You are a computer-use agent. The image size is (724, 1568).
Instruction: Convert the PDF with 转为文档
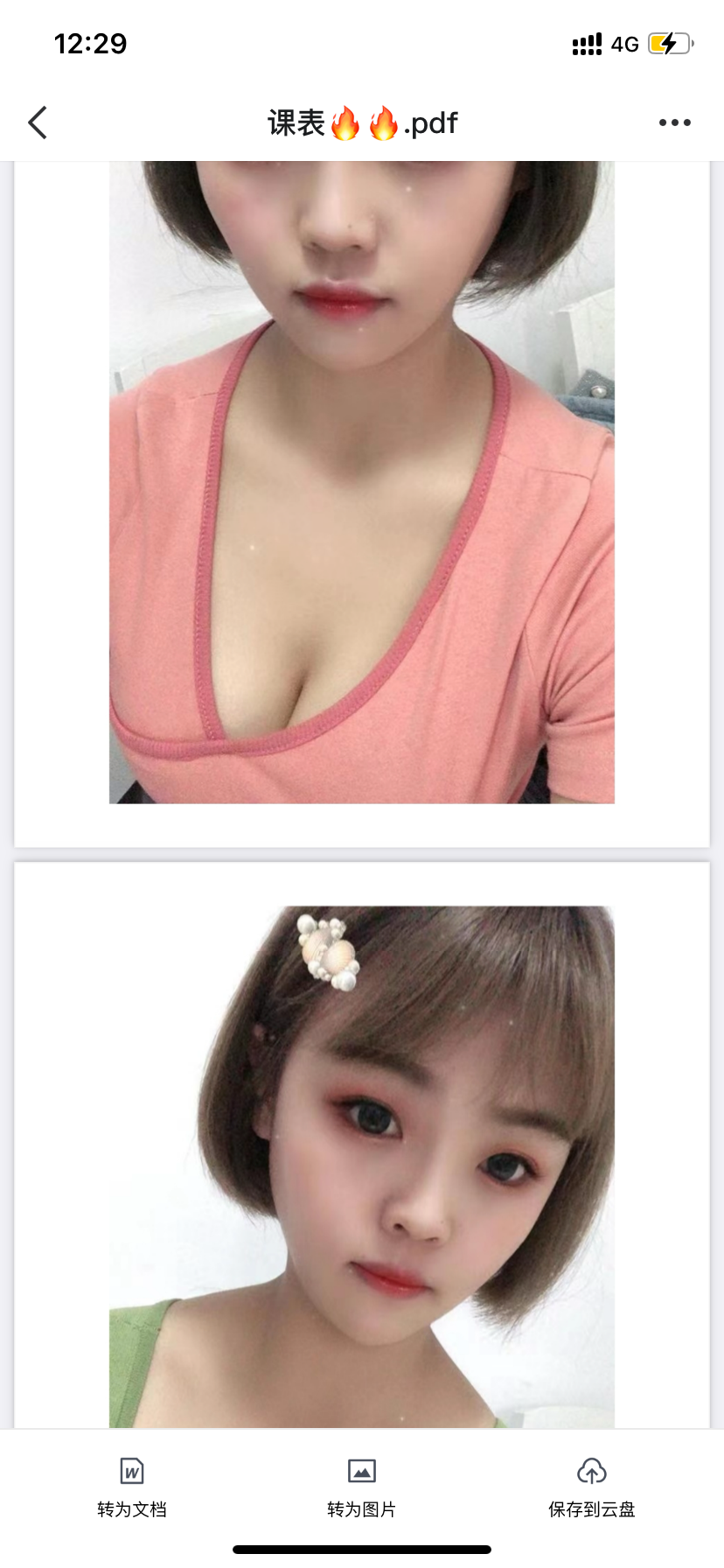[132, 1486]
